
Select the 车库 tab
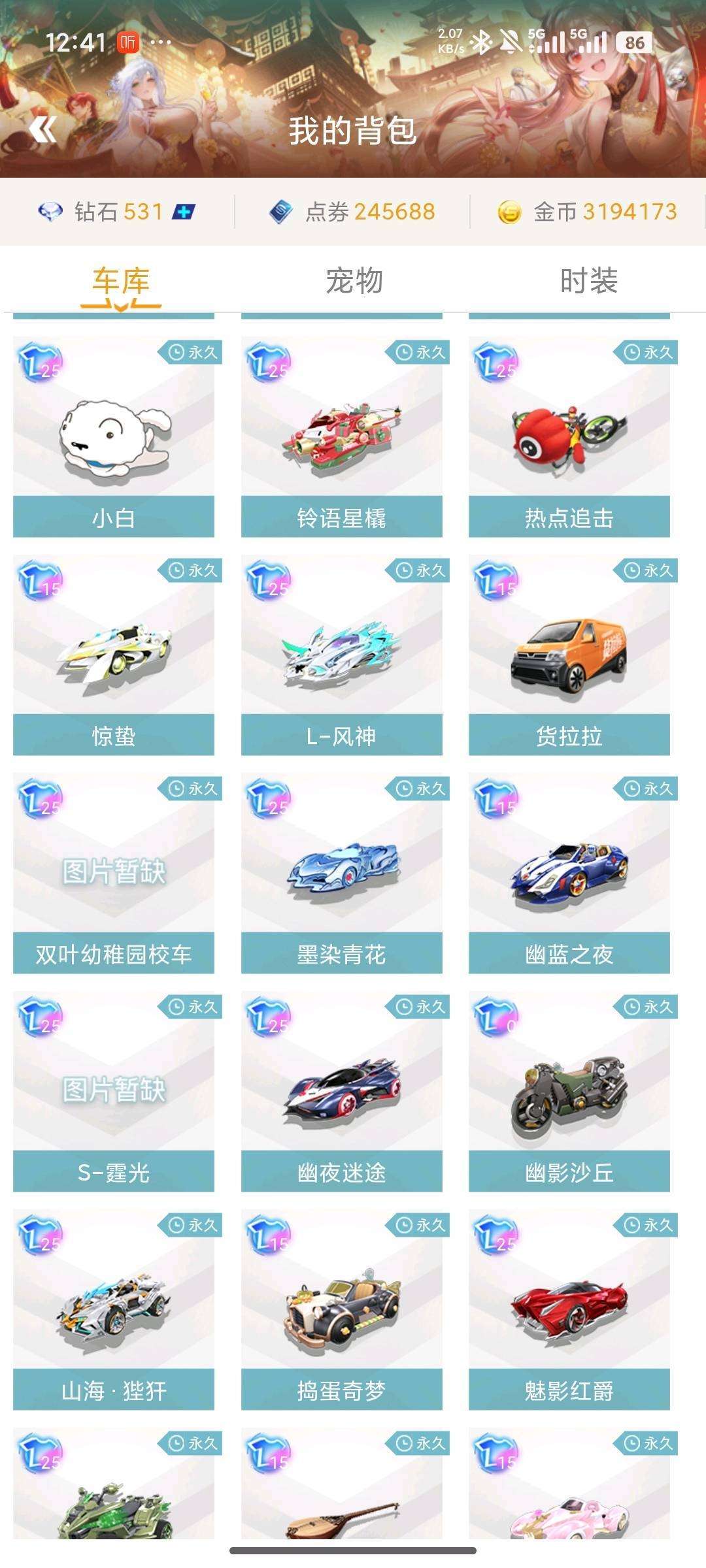click(x=121, y=281)
